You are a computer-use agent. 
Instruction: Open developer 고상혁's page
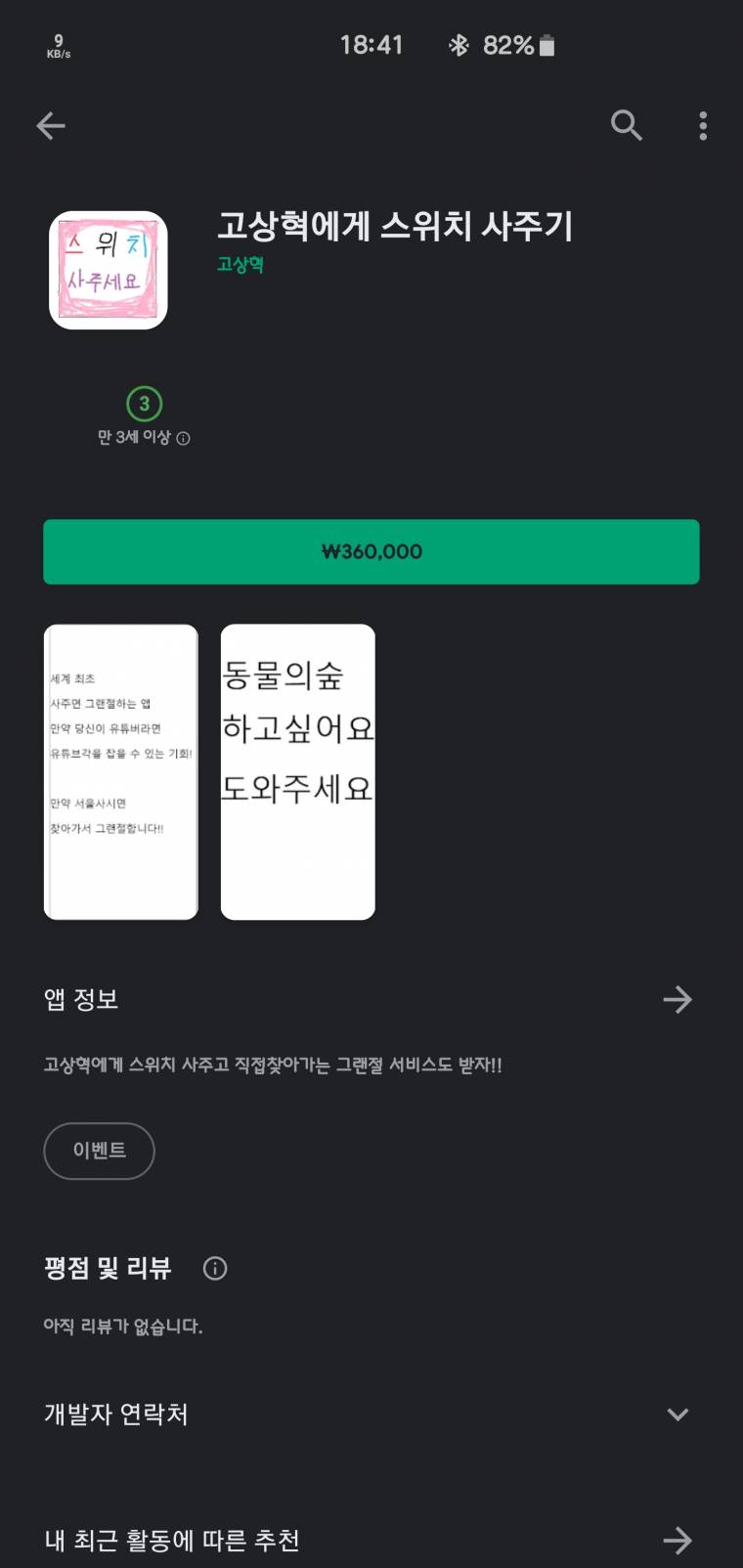240,265
